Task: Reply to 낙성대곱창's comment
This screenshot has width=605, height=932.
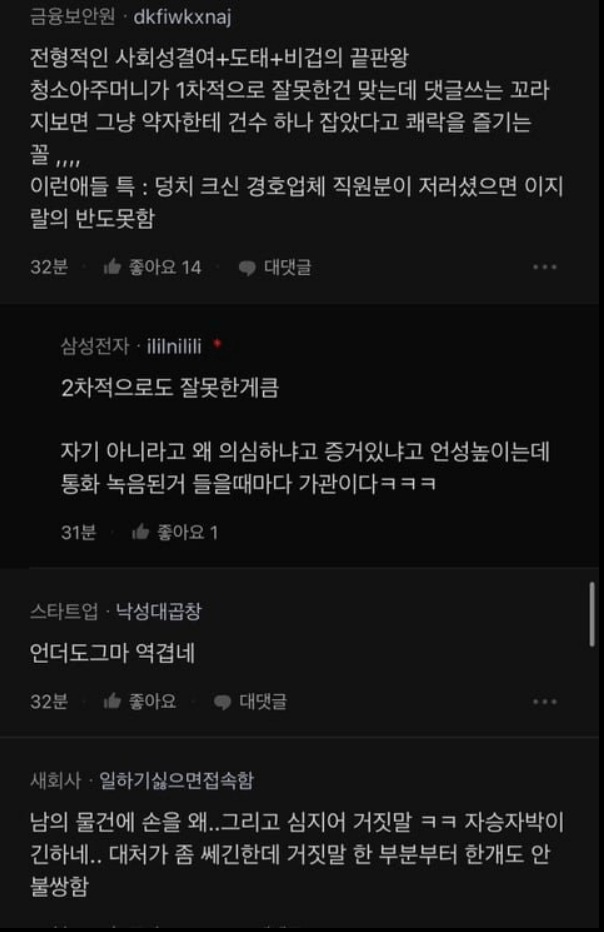Action: pyautogui.click(x=251, y=701)
